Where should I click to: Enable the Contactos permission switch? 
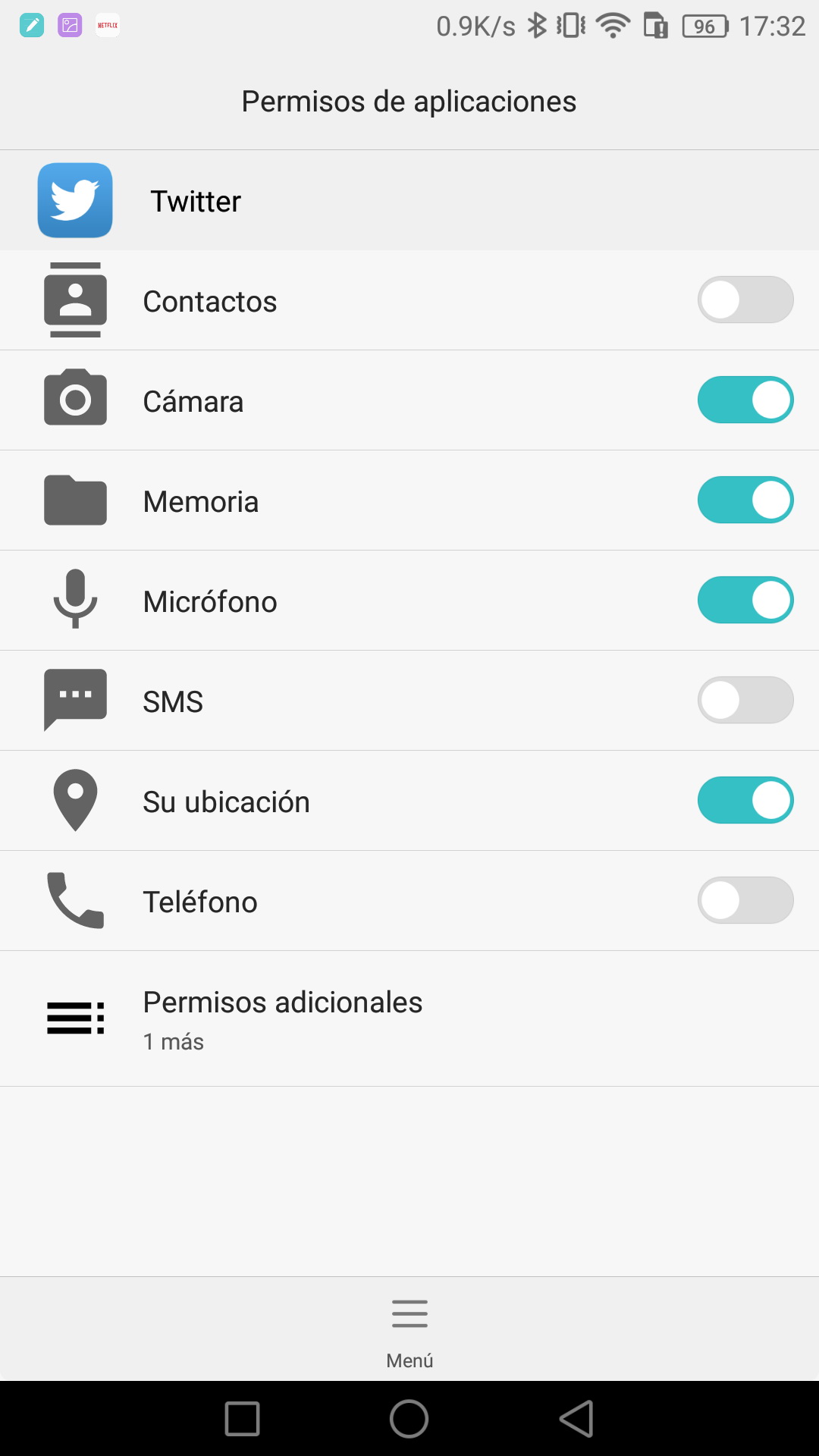[745, 300]
